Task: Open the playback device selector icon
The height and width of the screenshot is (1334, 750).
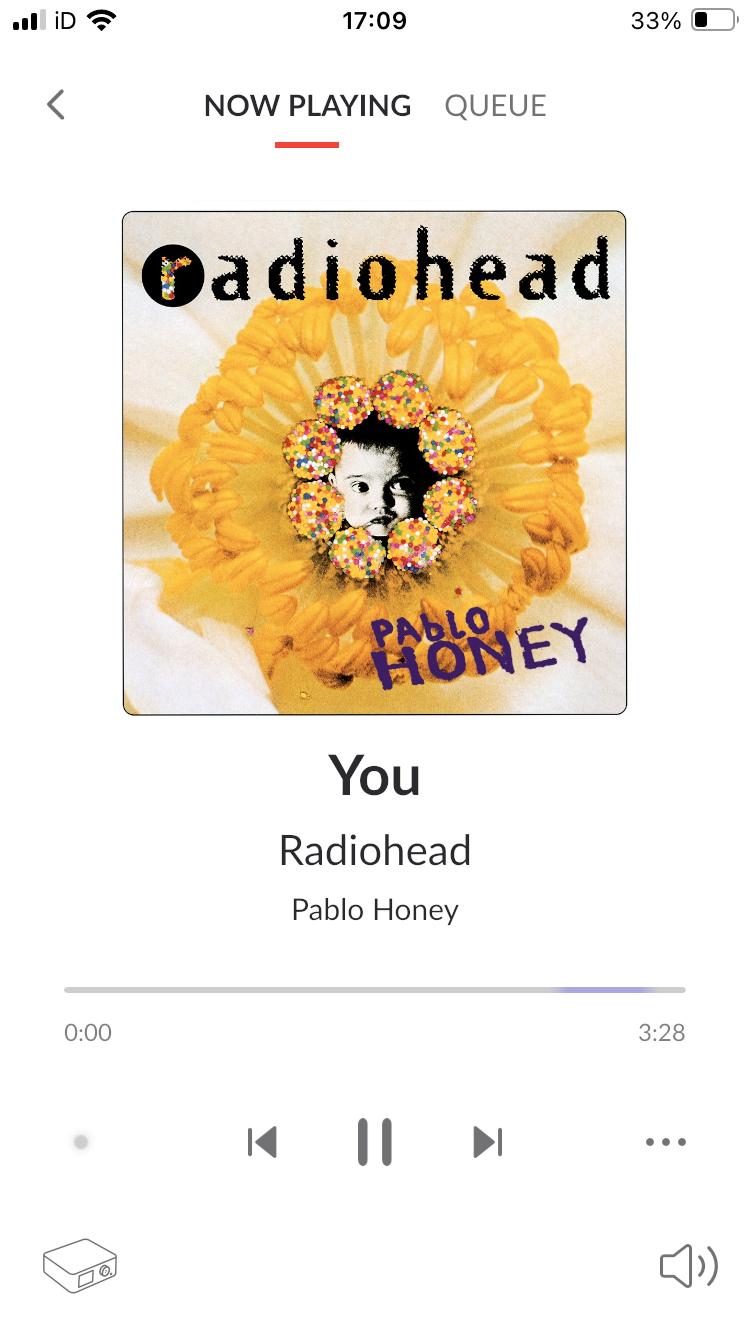Action: pyautogui.click(x=80, y=1263)
